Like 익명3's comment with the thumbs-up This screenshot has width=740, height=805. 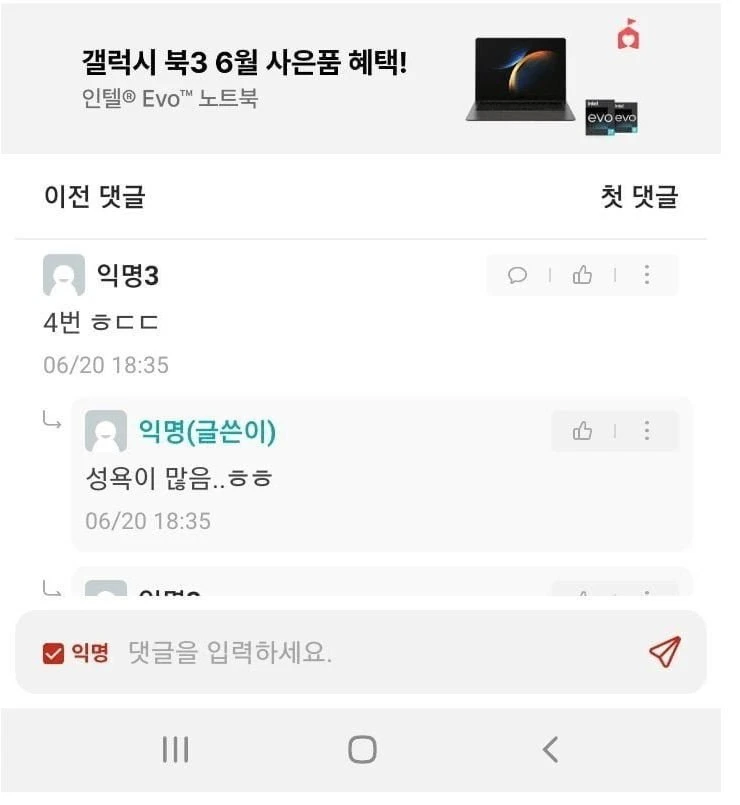point(583,276)
